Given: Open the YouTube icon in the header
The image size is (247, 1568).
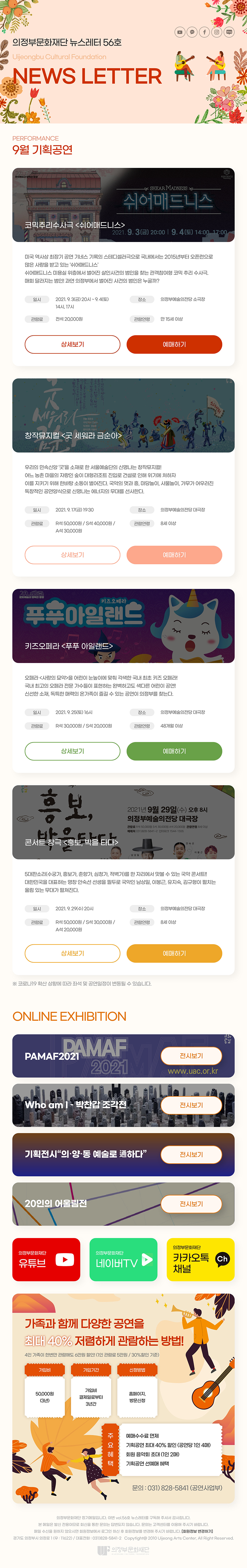Looking at the screenshot, I should click(180, 32).
